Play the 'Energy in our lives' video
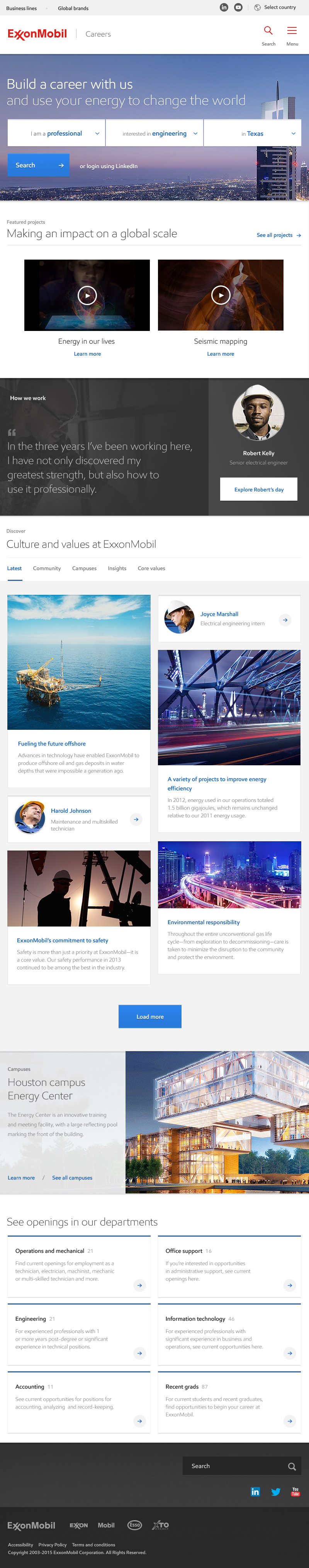 (87, 295)
